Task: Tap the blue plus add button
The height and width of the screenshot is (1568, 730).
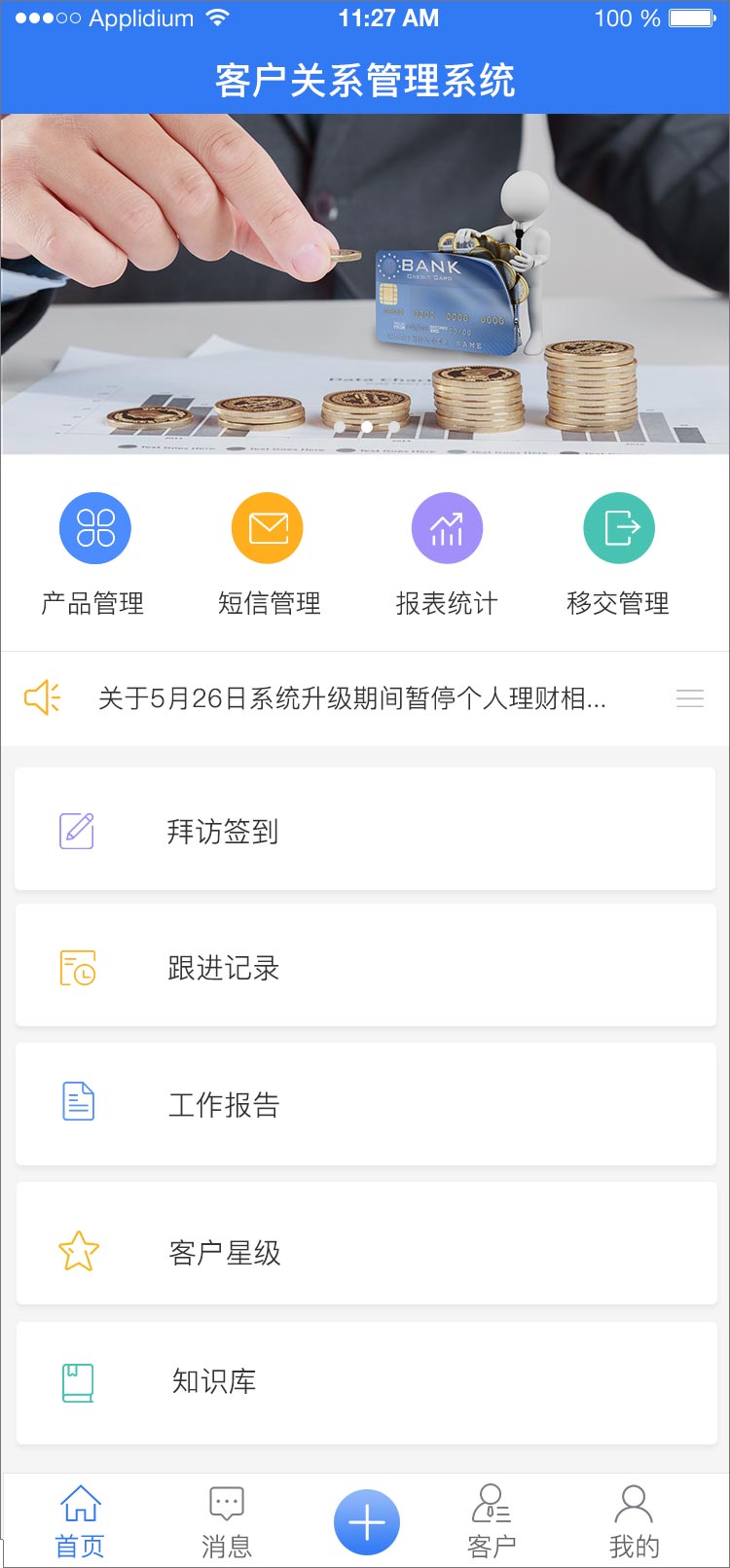Action: (367, 1521)
